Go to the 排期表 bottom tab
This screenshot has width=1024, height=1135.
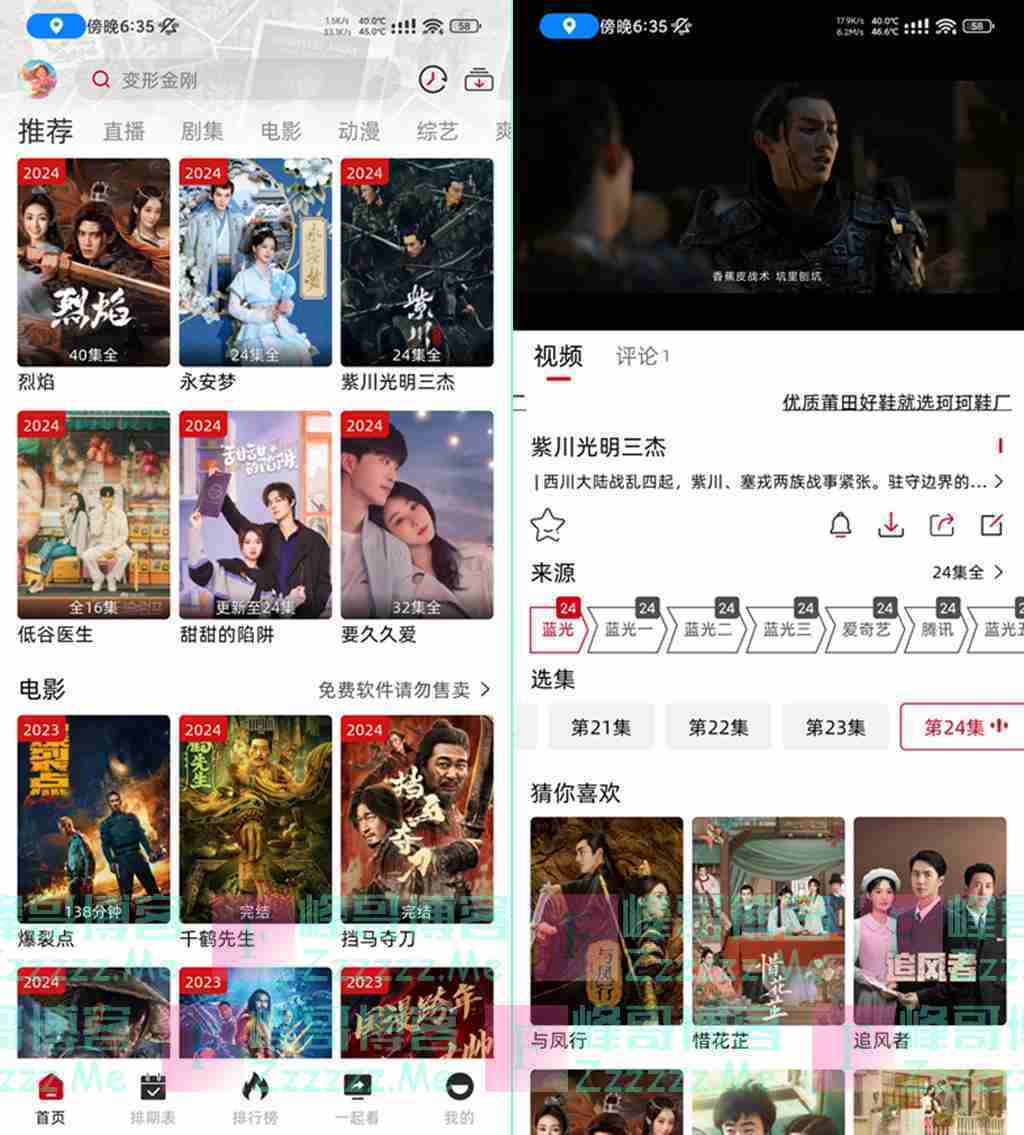click(x=153, y=1098)
